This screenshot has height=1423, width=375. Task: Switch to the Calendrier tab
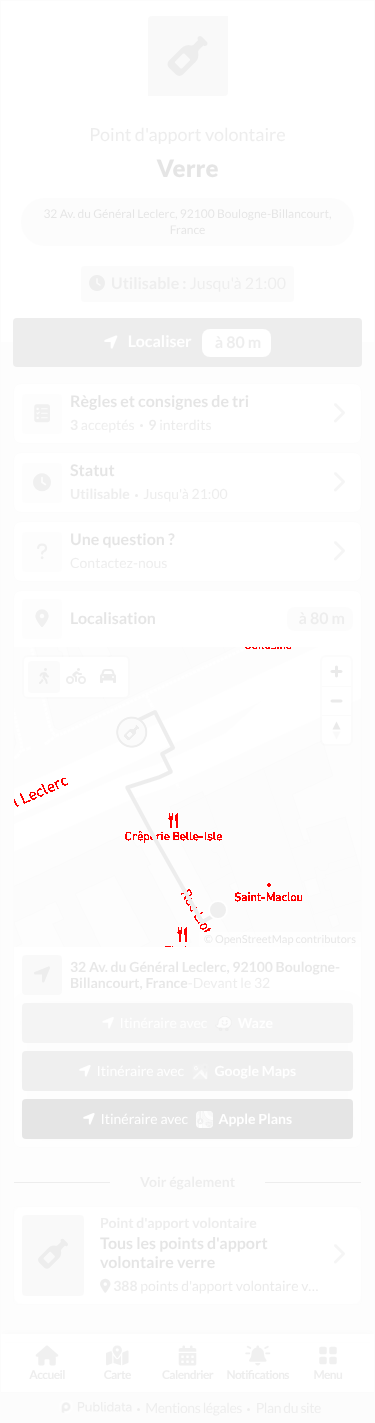pyautogui.click(x=187, y=1363)
